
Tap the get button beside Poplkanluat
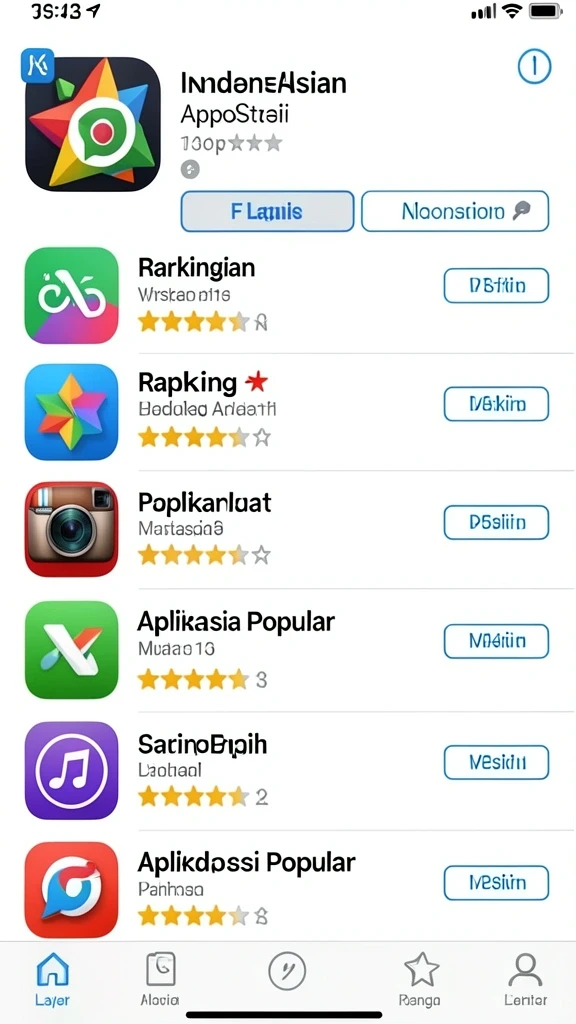(496, 522)
